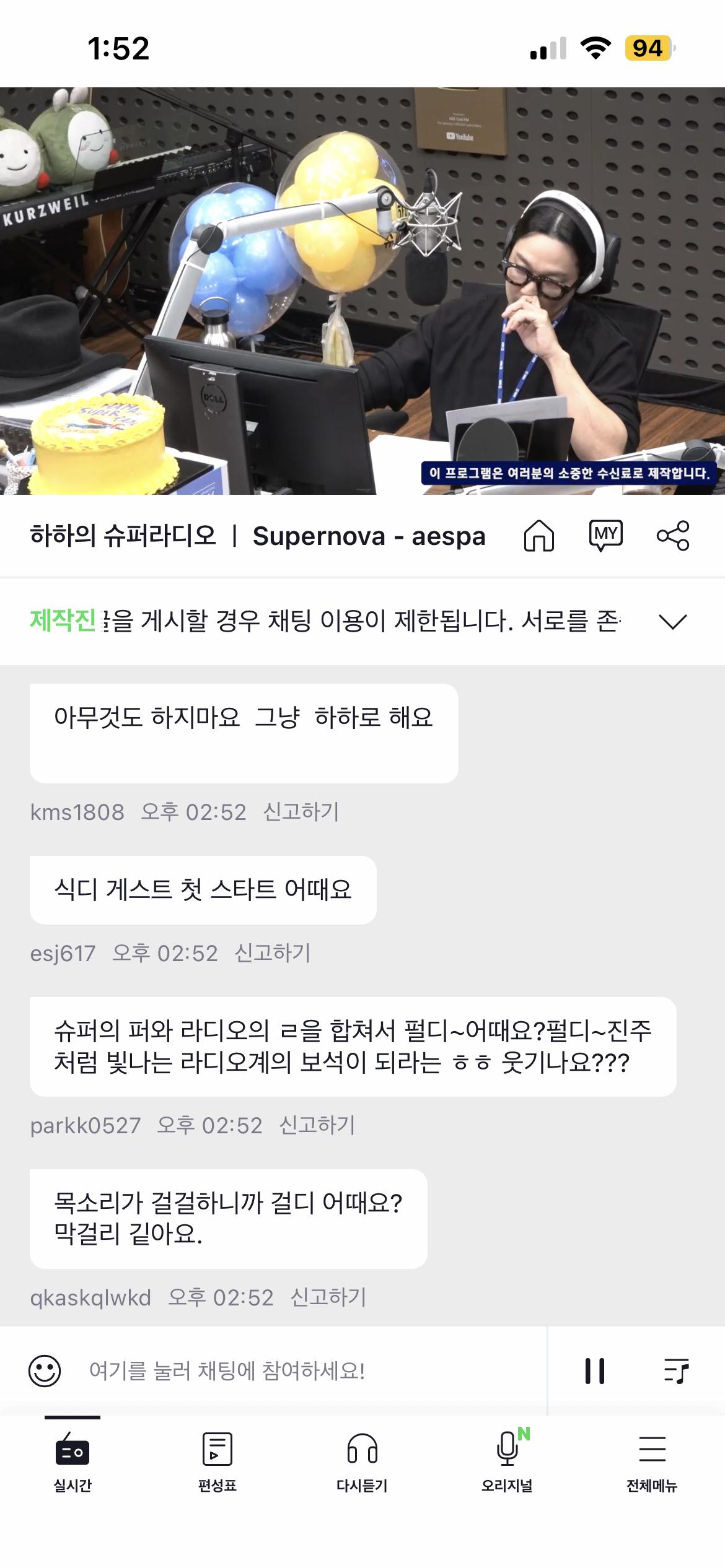Open the MY chat bubble icon
This screenshot has height=1568, width=725.
pos(605,536)
